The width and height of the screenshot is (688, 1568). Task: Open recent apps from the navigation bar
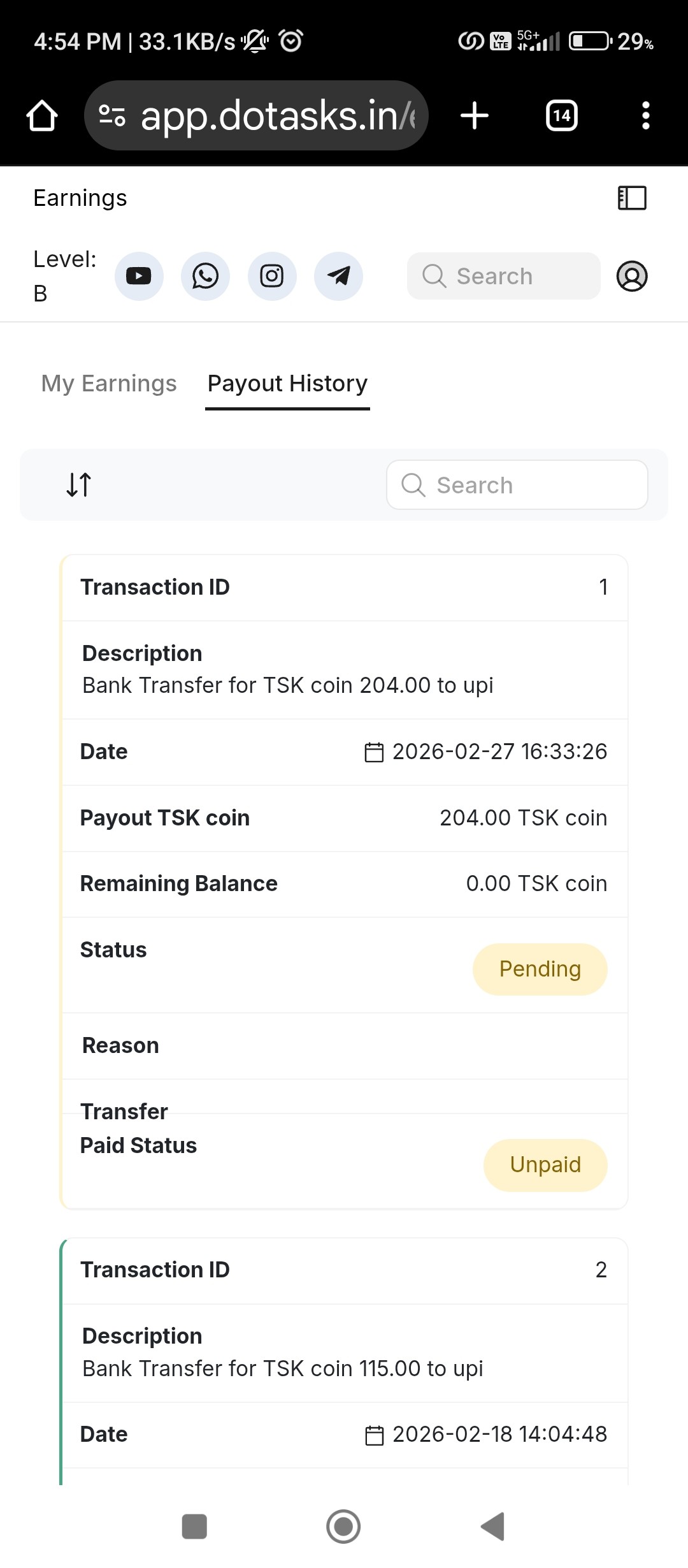pos(194,1527)
